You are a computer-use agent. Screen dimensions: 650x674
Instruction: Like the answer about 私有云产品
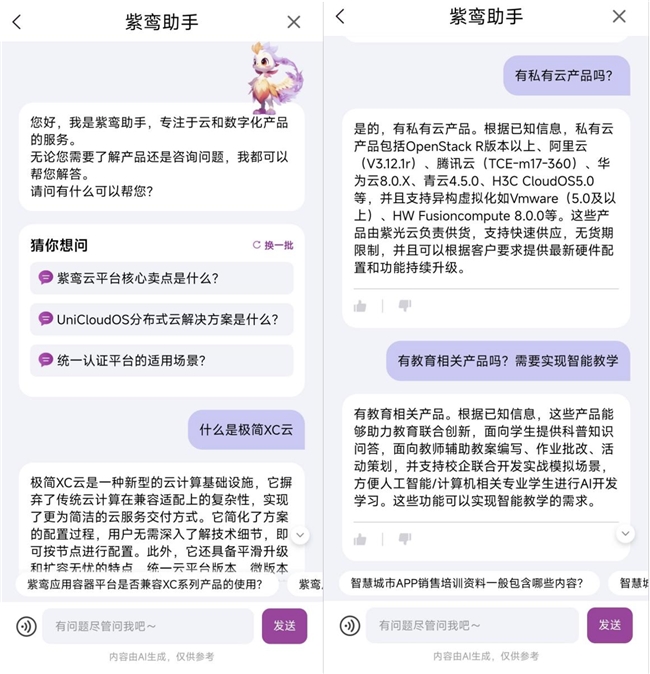360,306
